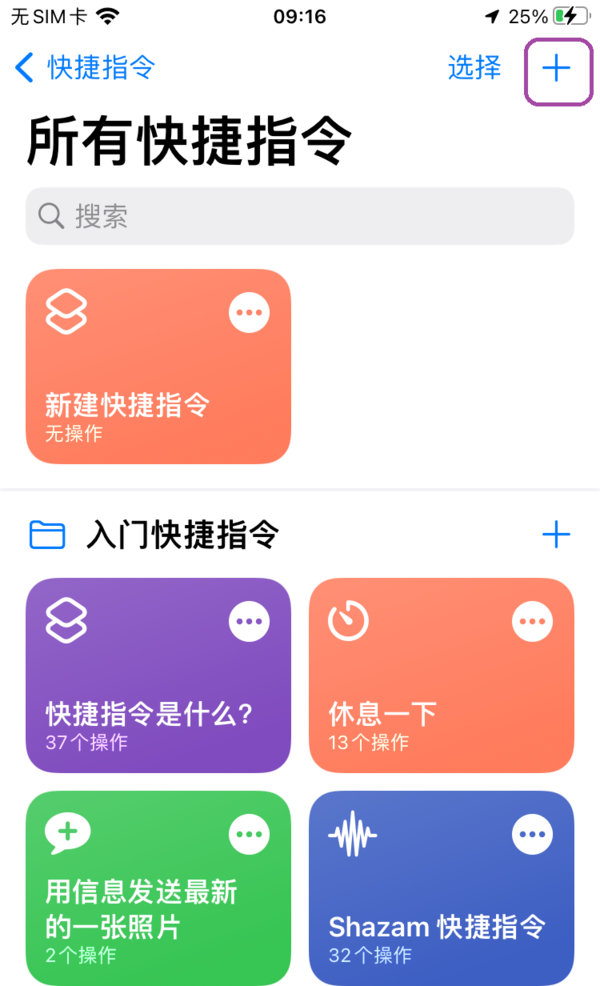This screenshot has width=600, height=986.
Task: Create a new shortcut with top plus icon
Action: [556, 68]
